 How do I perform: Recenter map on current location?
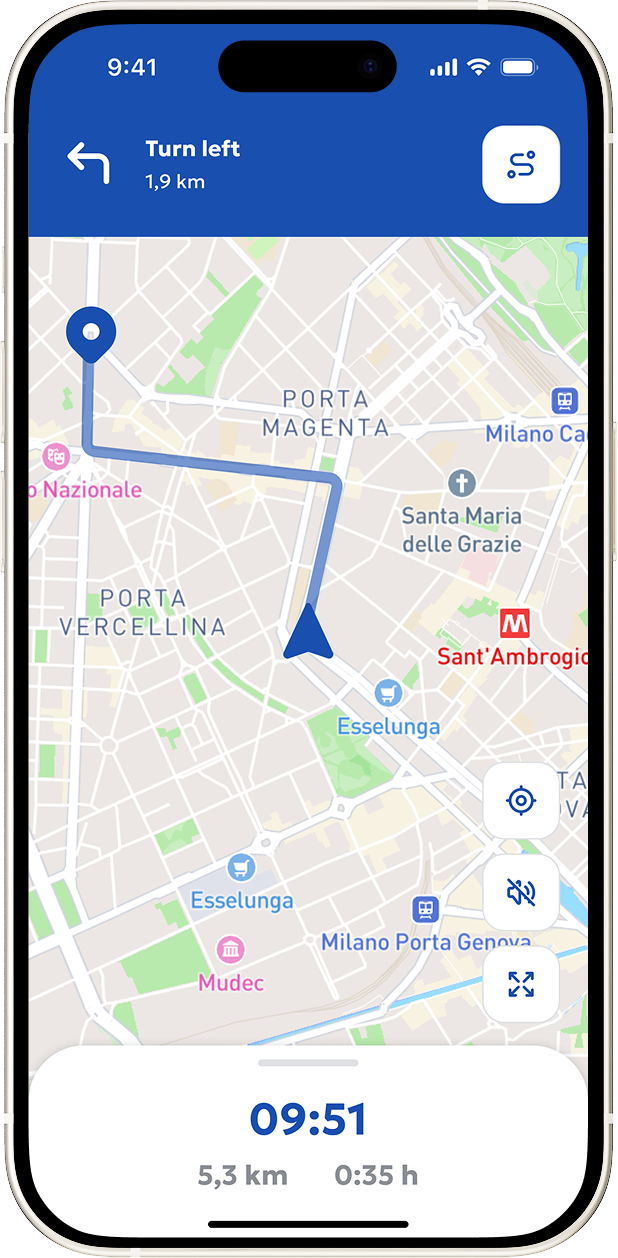click(x=521, y=800)
